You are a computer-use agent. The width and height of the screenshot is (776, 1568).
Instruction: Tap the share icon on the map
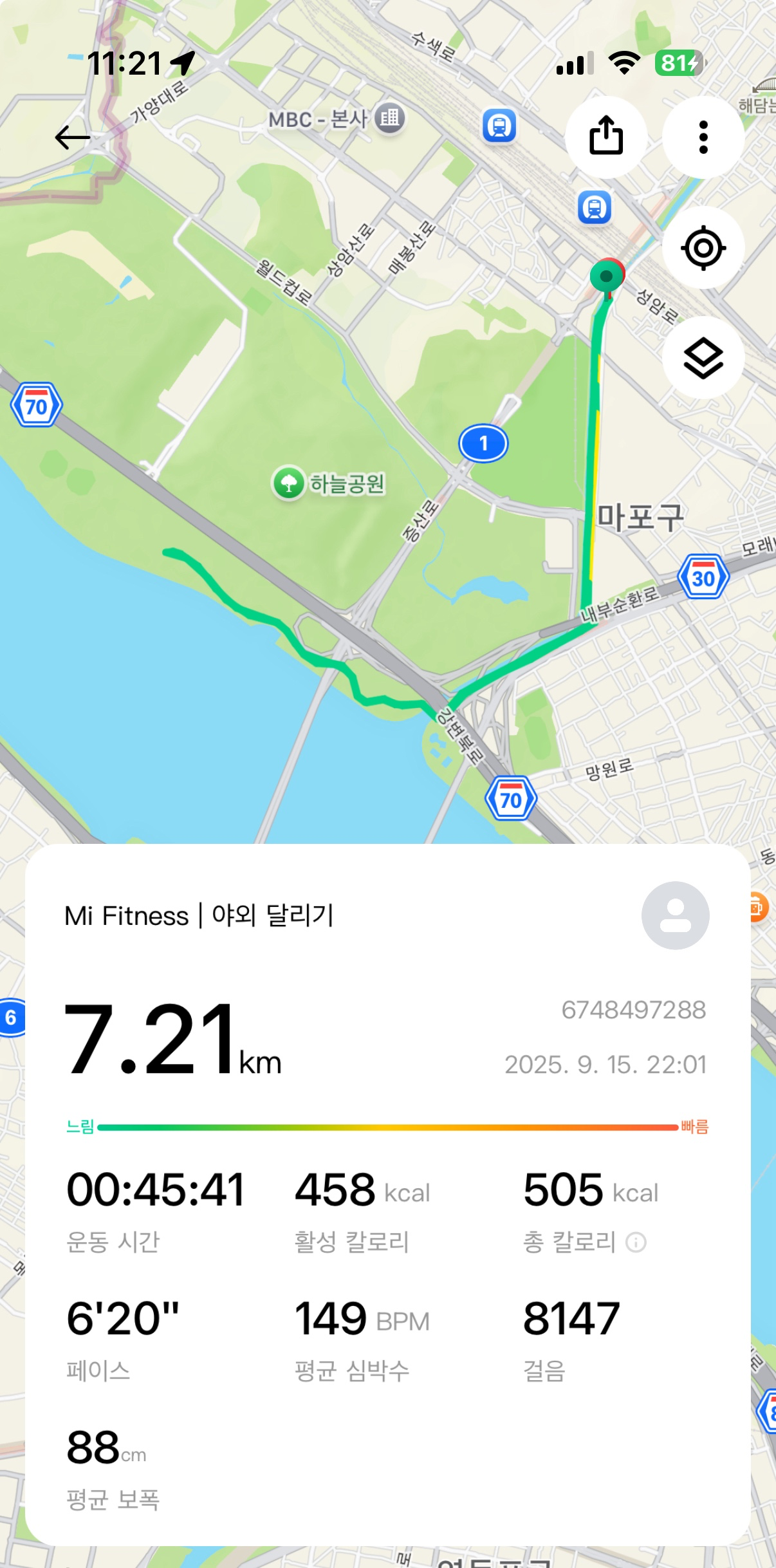point(607,136)
